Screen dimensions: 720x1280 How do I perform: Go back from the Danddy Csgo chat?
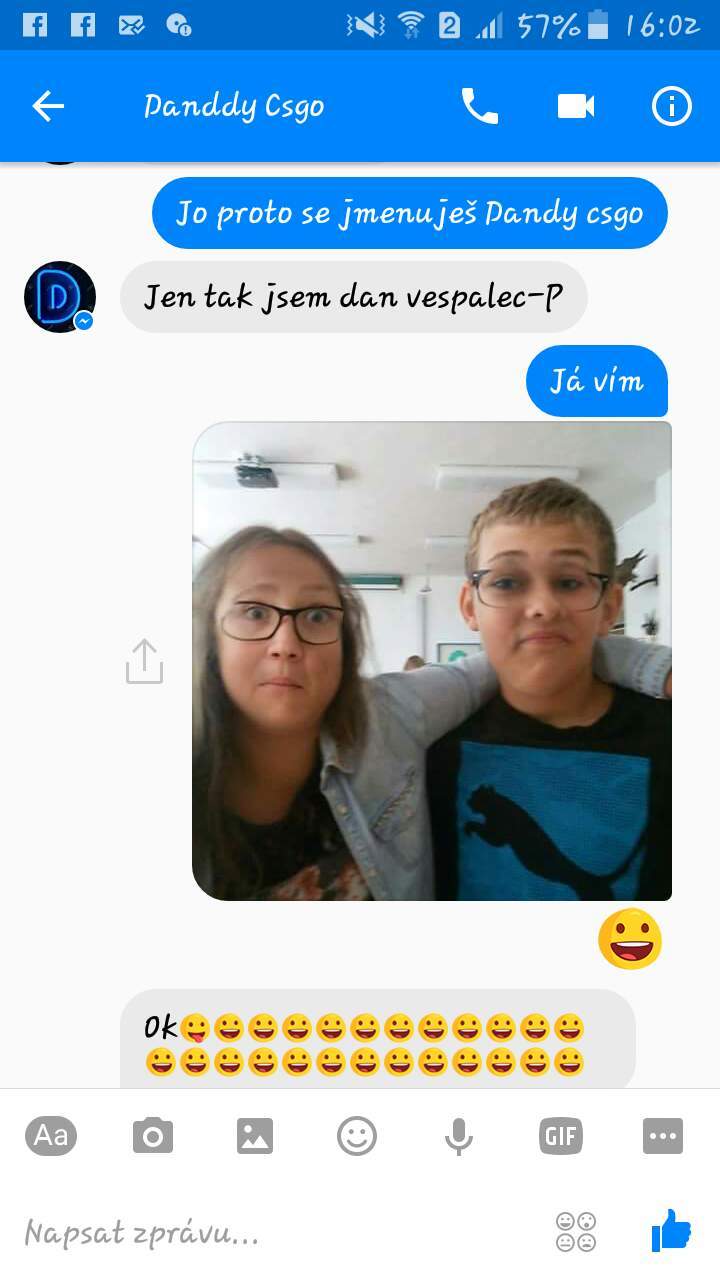click(x=48, y=106)
